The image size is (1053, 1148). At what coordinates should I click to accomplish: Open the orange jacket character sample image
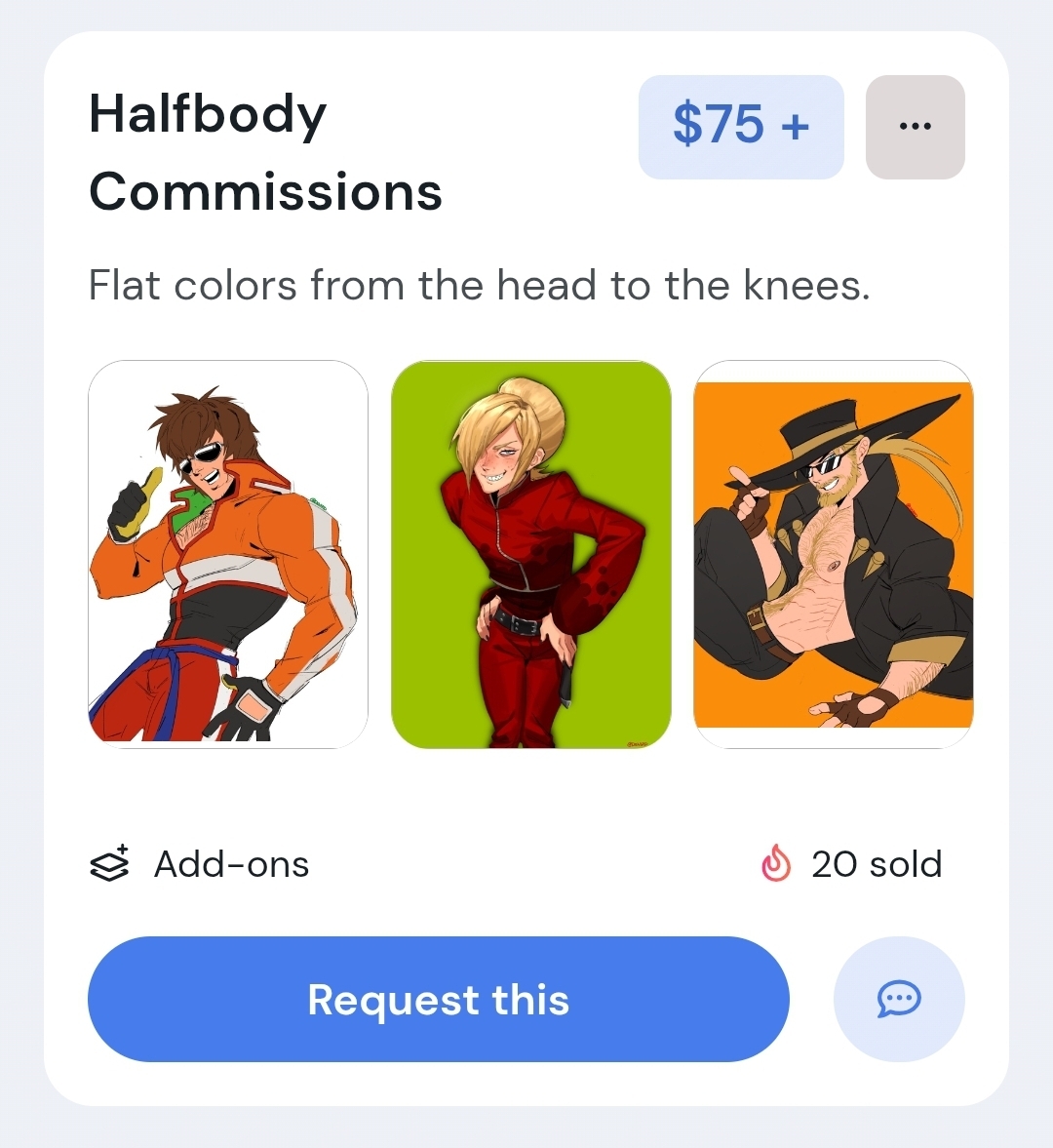pos(228,554)
